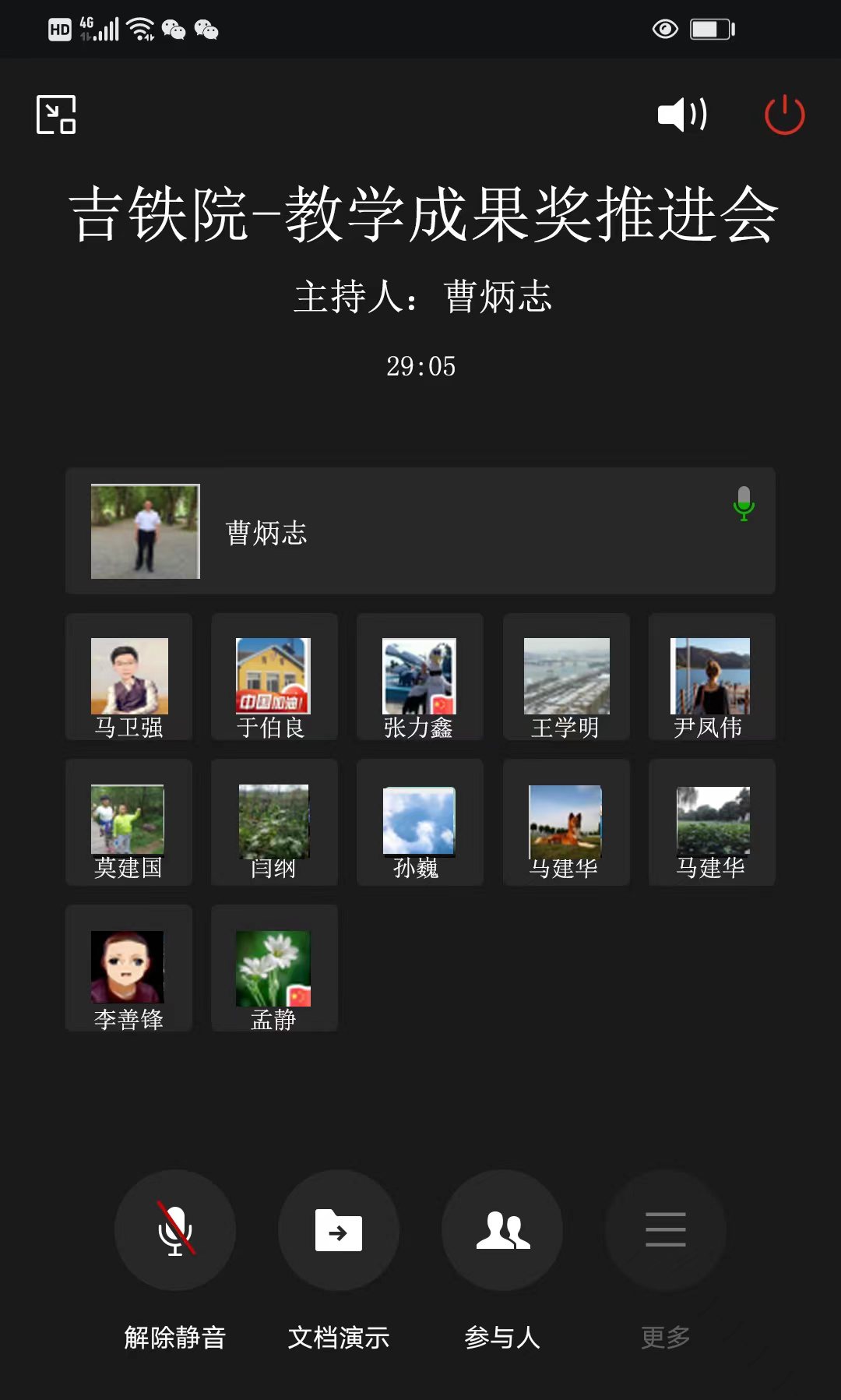This screenshot has width=841, height=1400.
Task: Open the 参与人 participants list
Action: tap(502, 1230)
